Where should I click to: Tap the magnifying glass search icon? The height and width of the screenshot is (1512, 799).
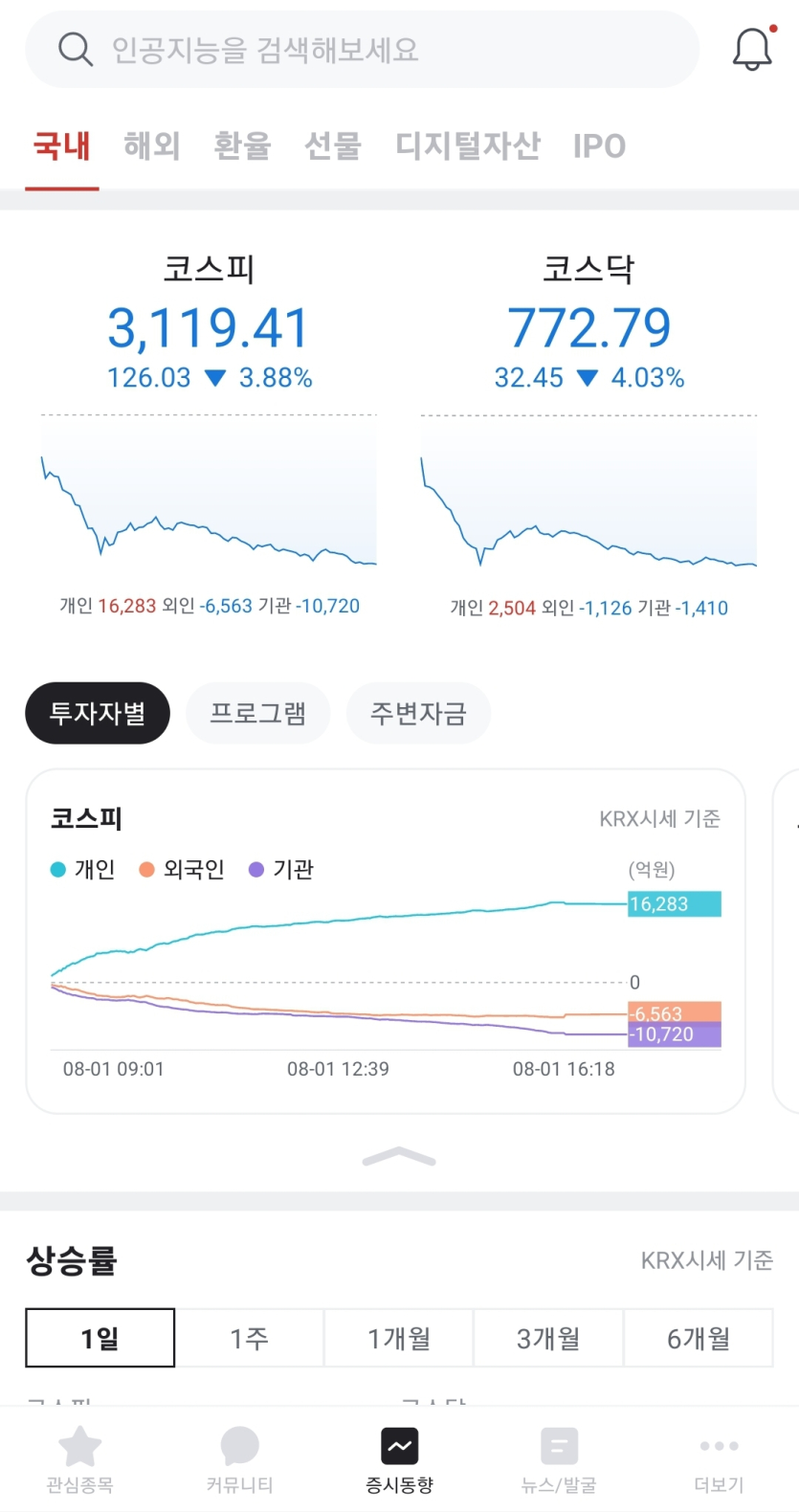click(75, 49)
